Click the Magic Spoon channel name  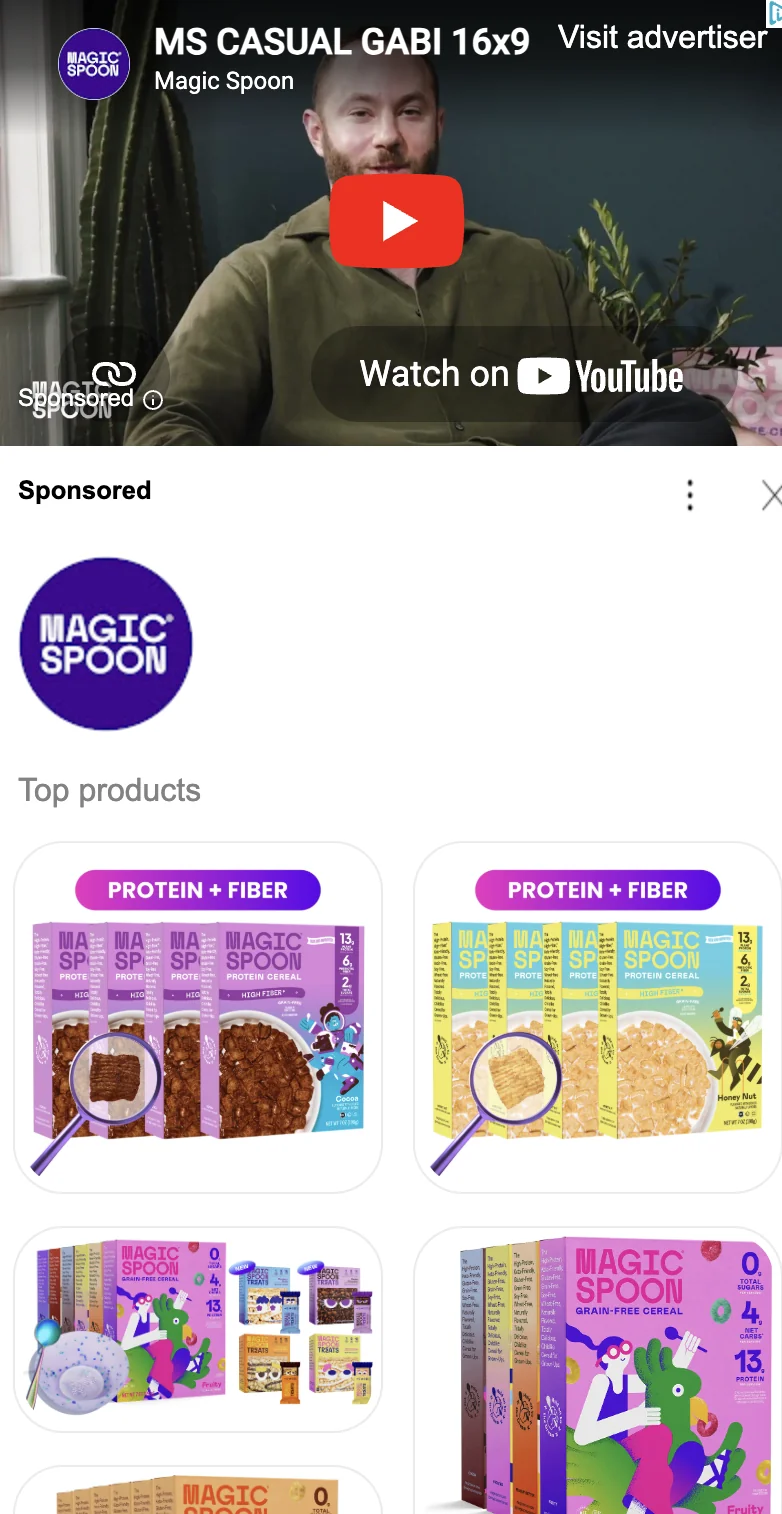pos(222,81)
